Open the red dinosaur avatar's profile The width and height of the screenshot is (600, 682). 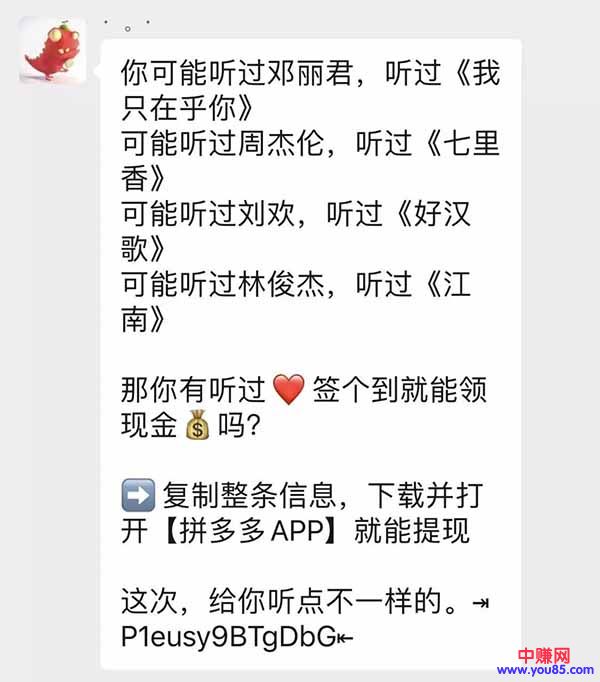pyautogui.click(x=52, y=50)
